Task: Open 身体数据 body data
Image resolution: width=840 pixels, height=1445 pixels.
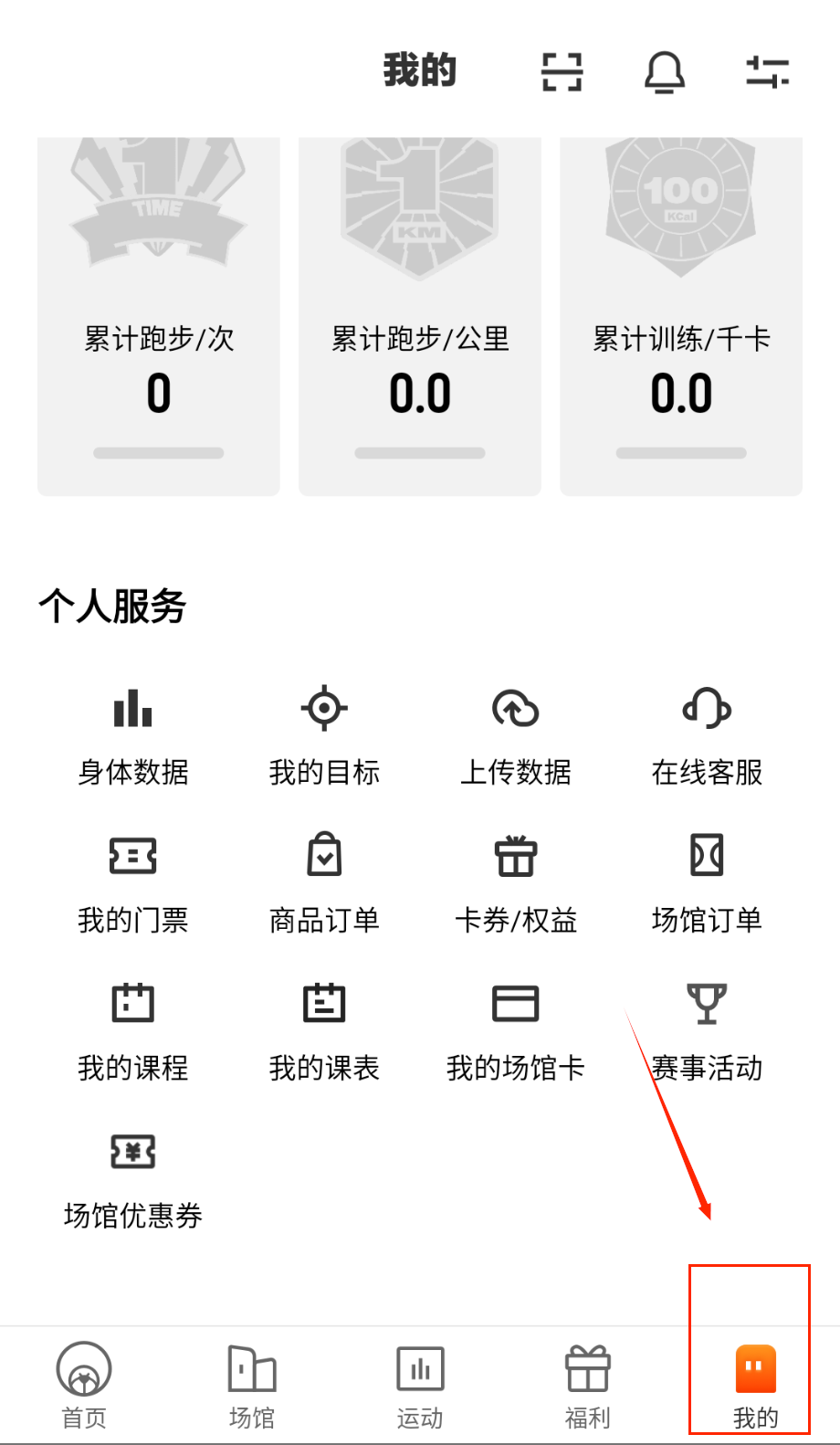Action: (133, 735)
